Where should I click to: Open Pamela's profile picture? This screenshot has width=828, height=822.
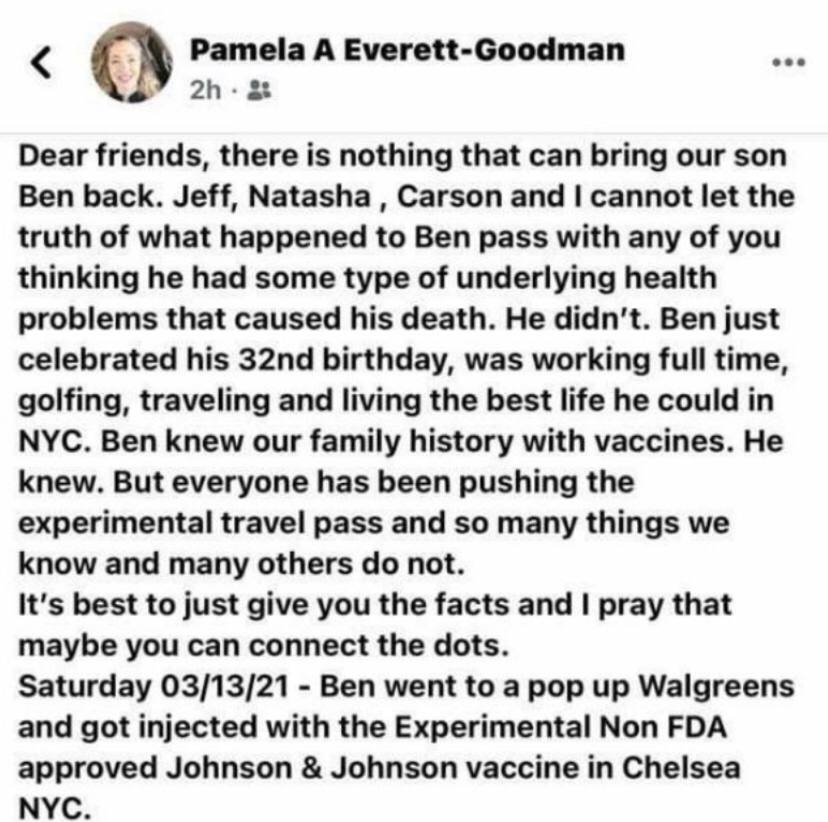pos(132,62)
